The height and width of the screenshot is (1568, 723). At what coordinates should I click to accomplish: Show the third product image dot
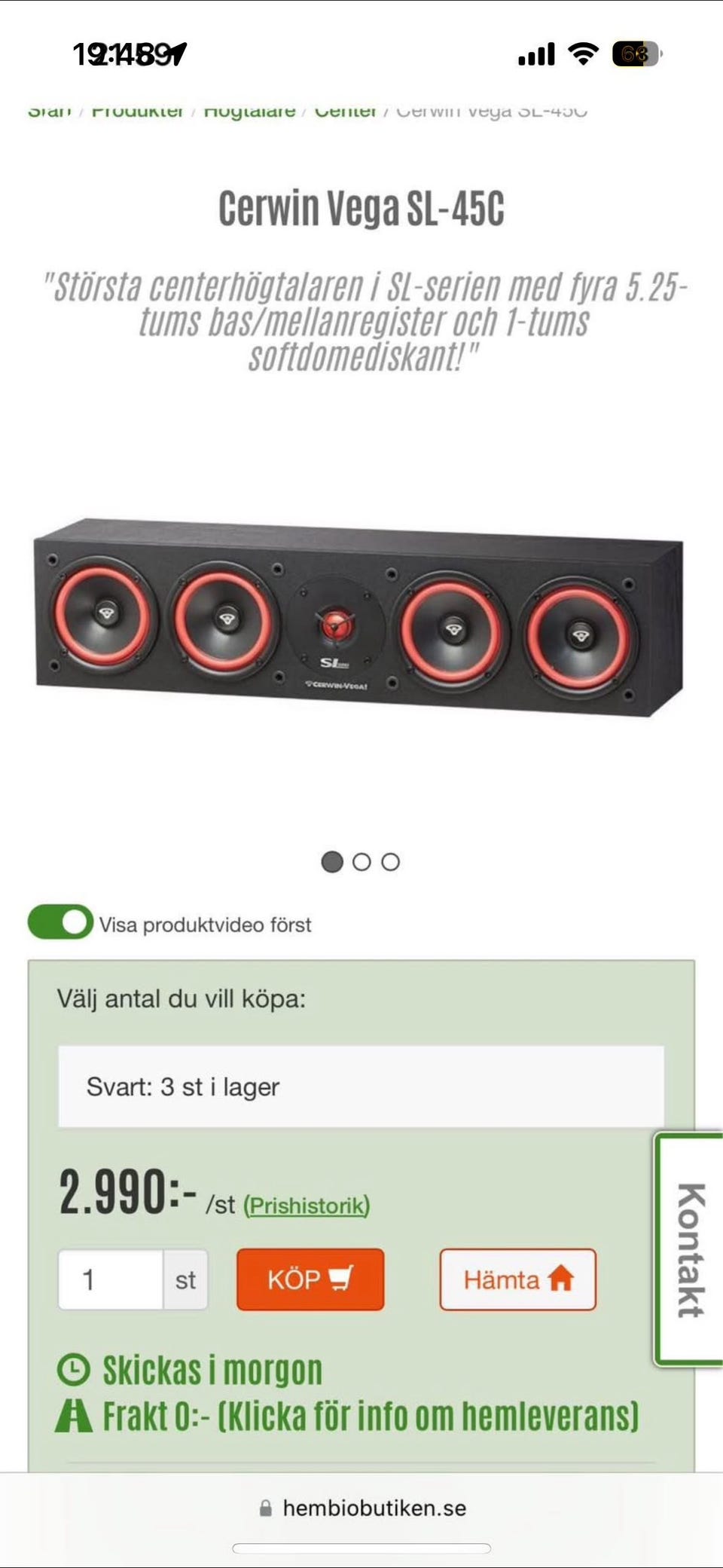click(x=390, y=862)
